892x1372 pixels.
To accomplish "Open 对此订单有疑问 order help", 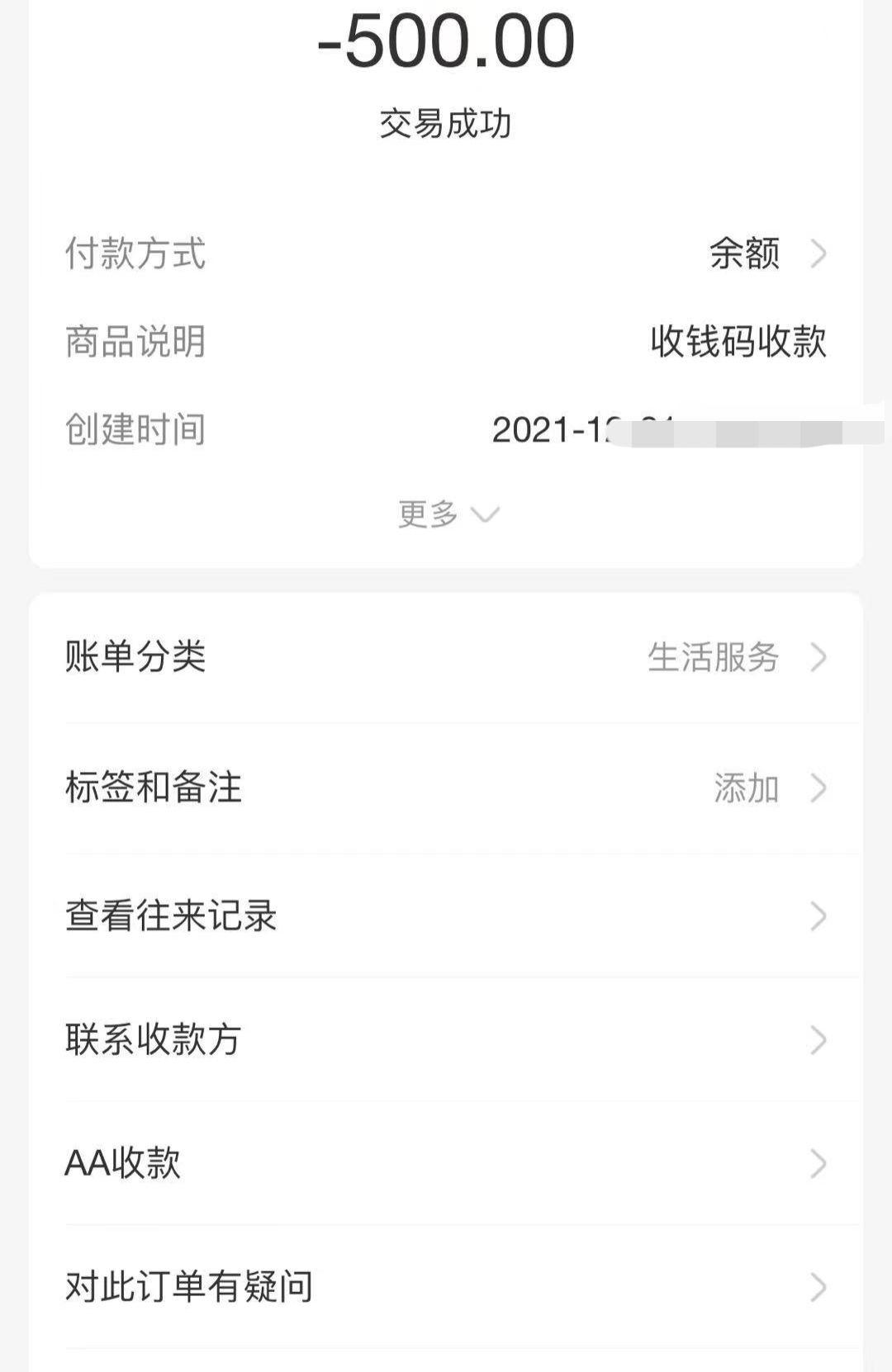I will 446,1287.
